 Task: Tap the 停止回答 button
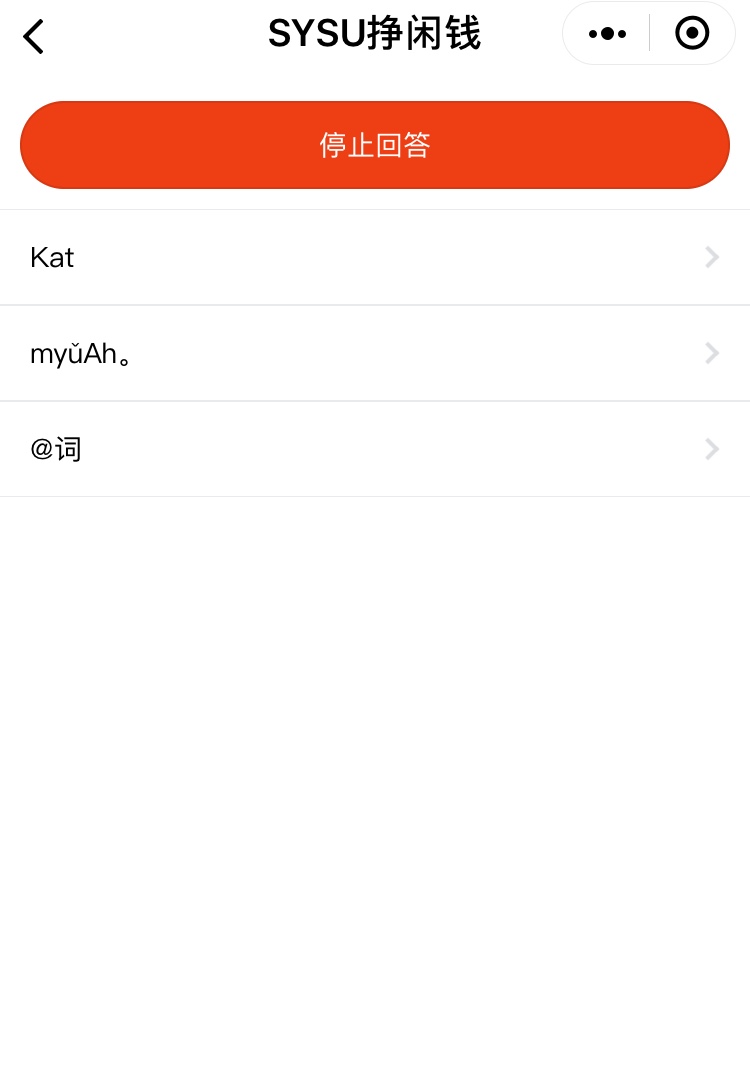(x=375, y=145)
